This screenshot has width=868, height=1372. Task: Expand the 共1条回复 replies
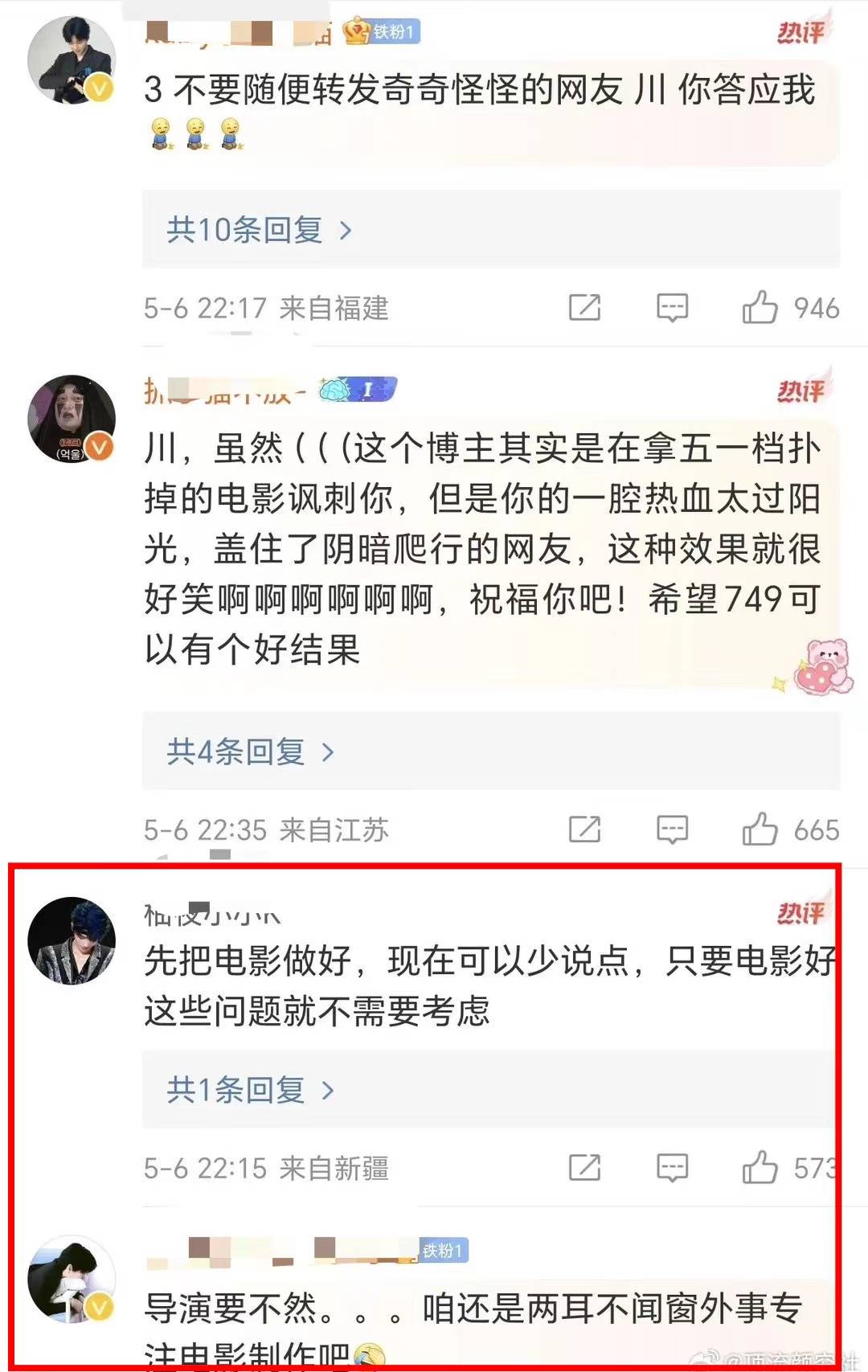coord(249,1091)
